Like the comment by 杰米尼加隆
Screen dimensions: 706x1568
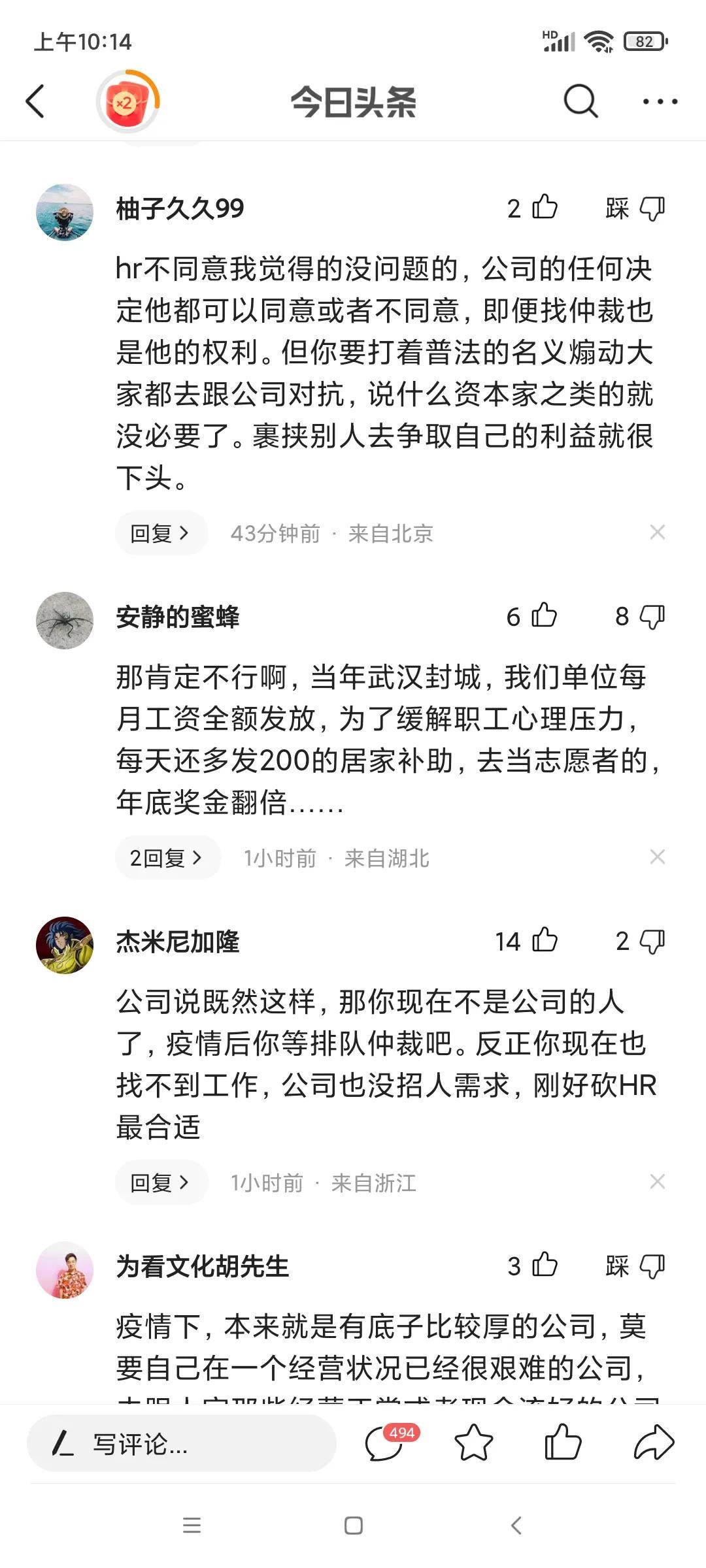(x=544, y=941)
